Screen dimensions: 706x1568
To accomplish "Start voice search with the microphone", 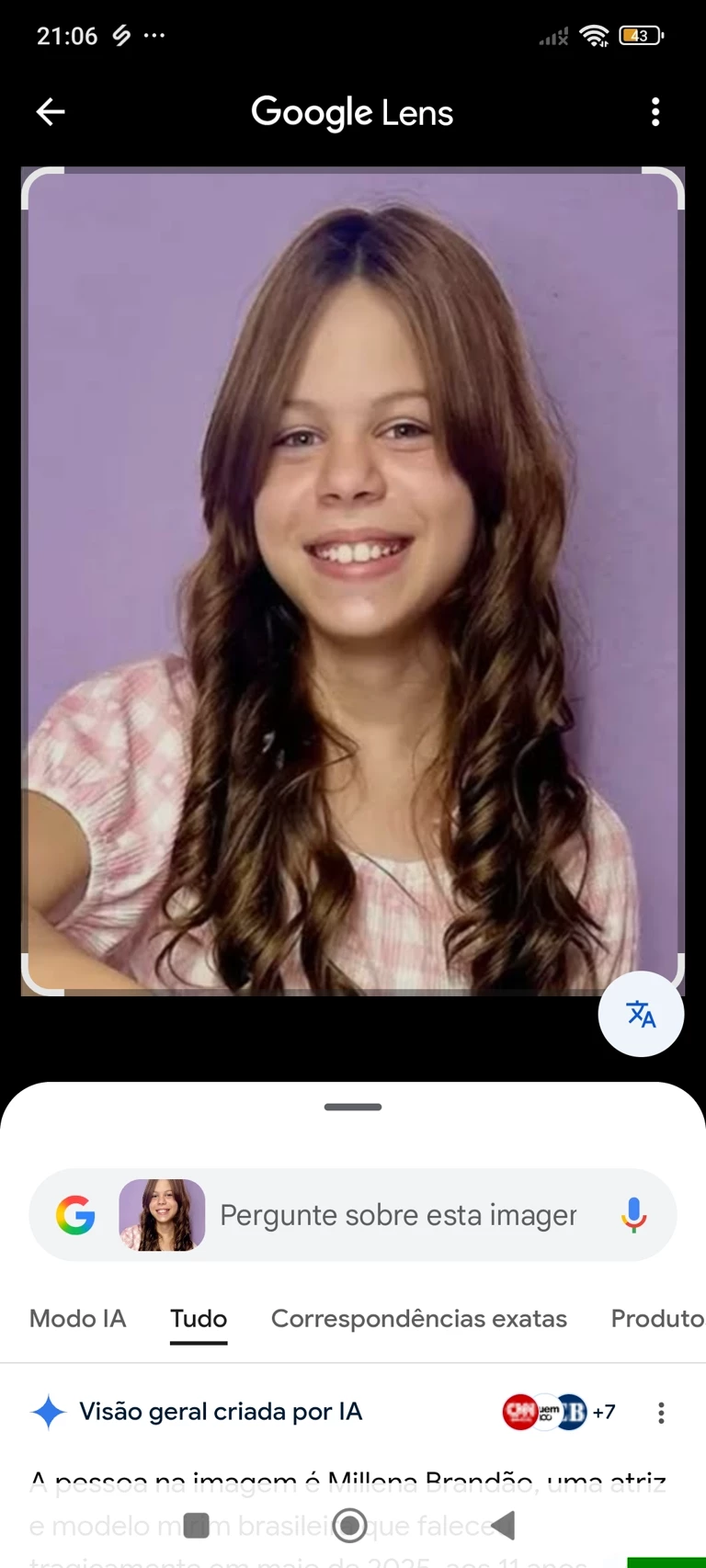I will coord(633,1215).
